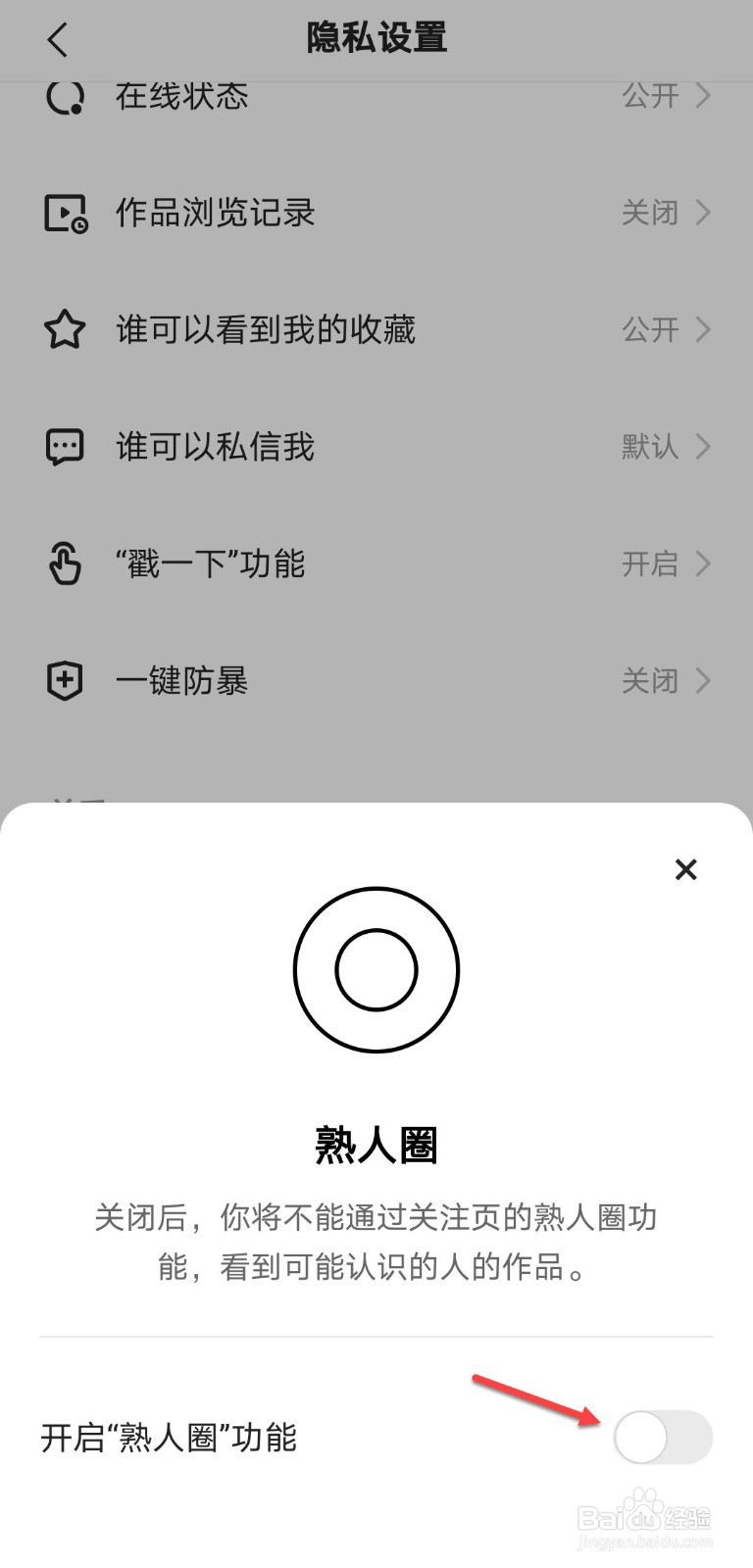Viewport: 753px width, 1568px height.
Task: Select the 隐私设置 title bar
Action: click(x=376, y=39)
